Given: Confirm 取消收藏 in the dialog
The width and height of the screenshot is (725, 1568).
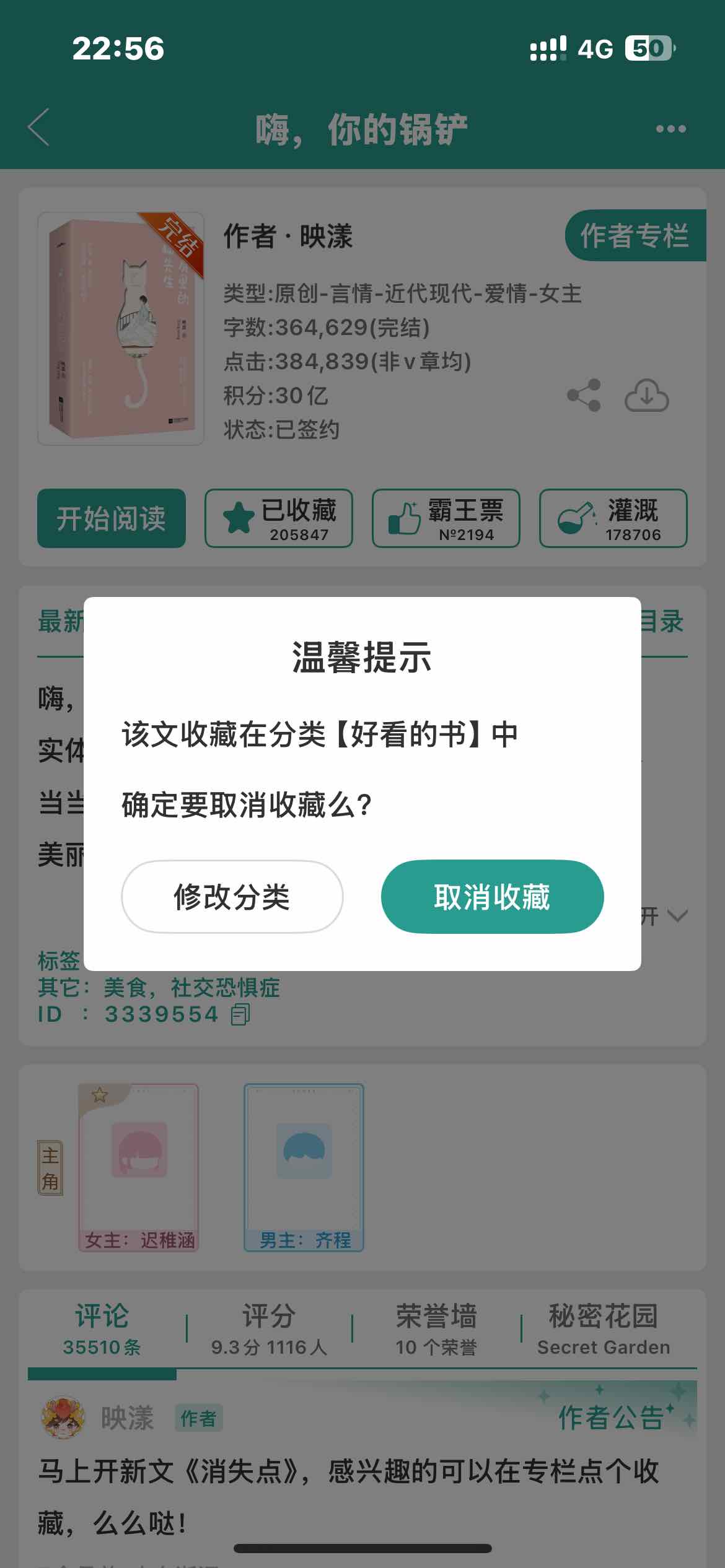Looking at the screenshot, I should pos(492,896).
